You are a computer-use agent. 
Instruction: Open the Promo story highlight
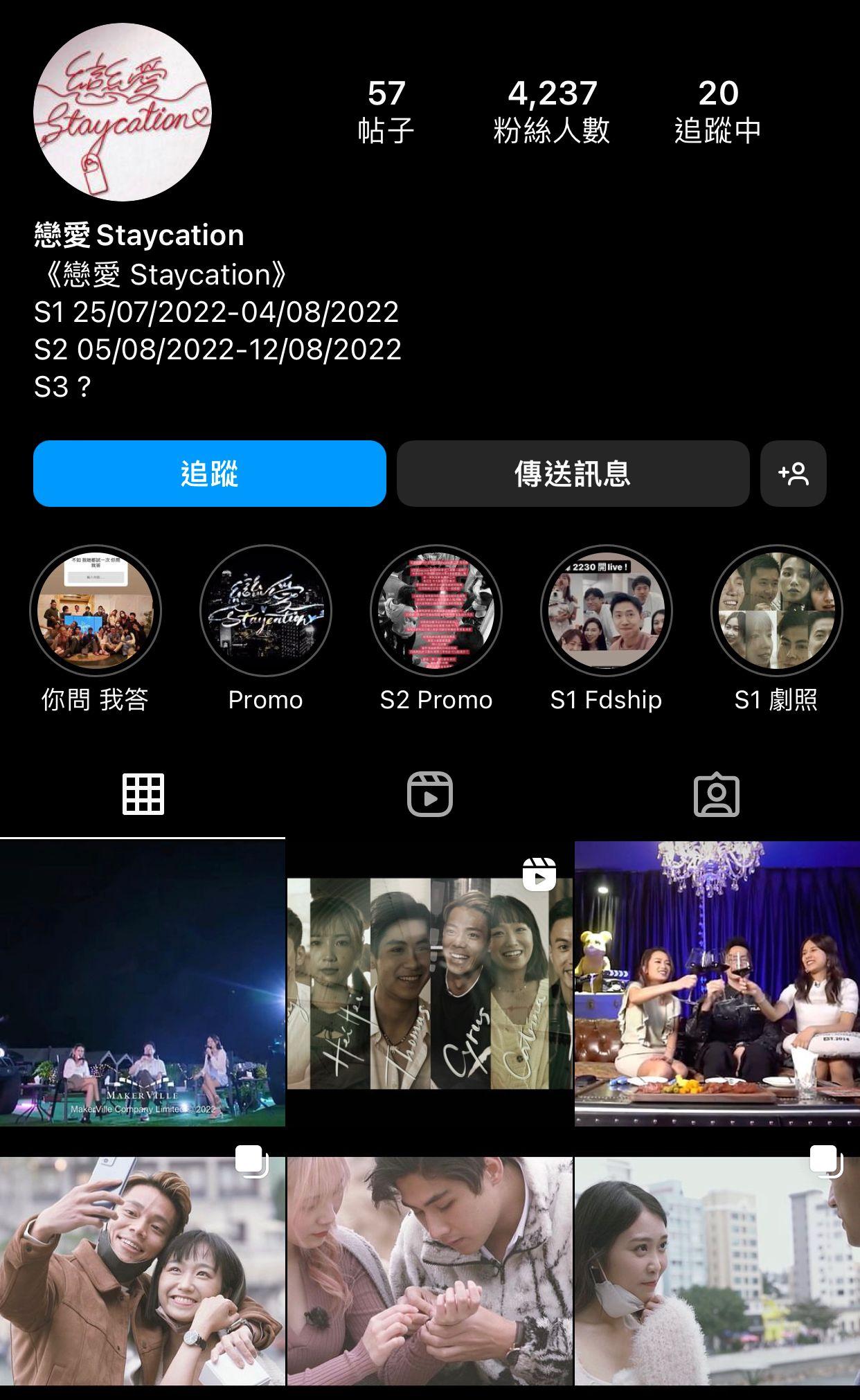[266, 611]
